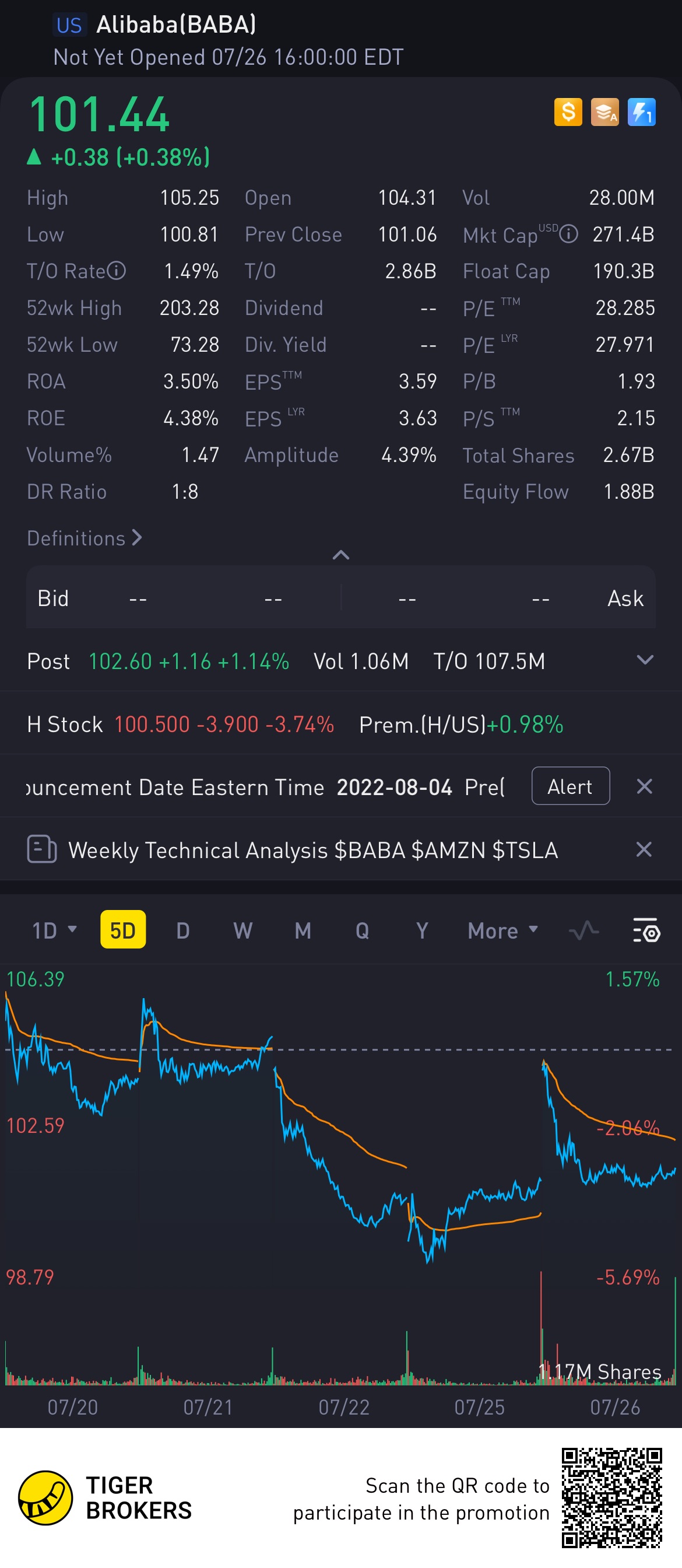The height and width of the screenshot is (1568, 682).
Task: View the Y yearly chart
Action: 421,930
